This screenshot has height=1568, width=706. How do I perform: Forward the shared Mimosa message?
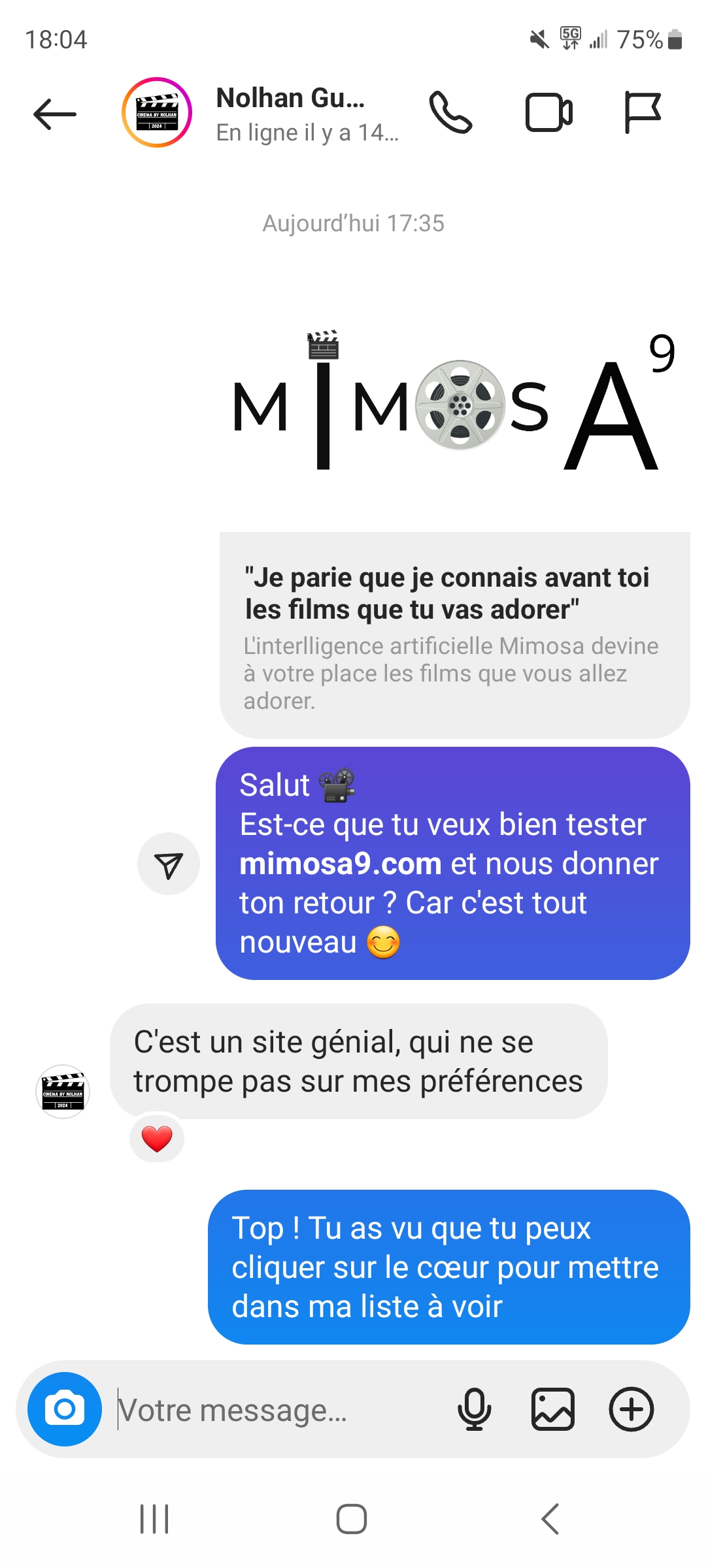coord(169,864)
